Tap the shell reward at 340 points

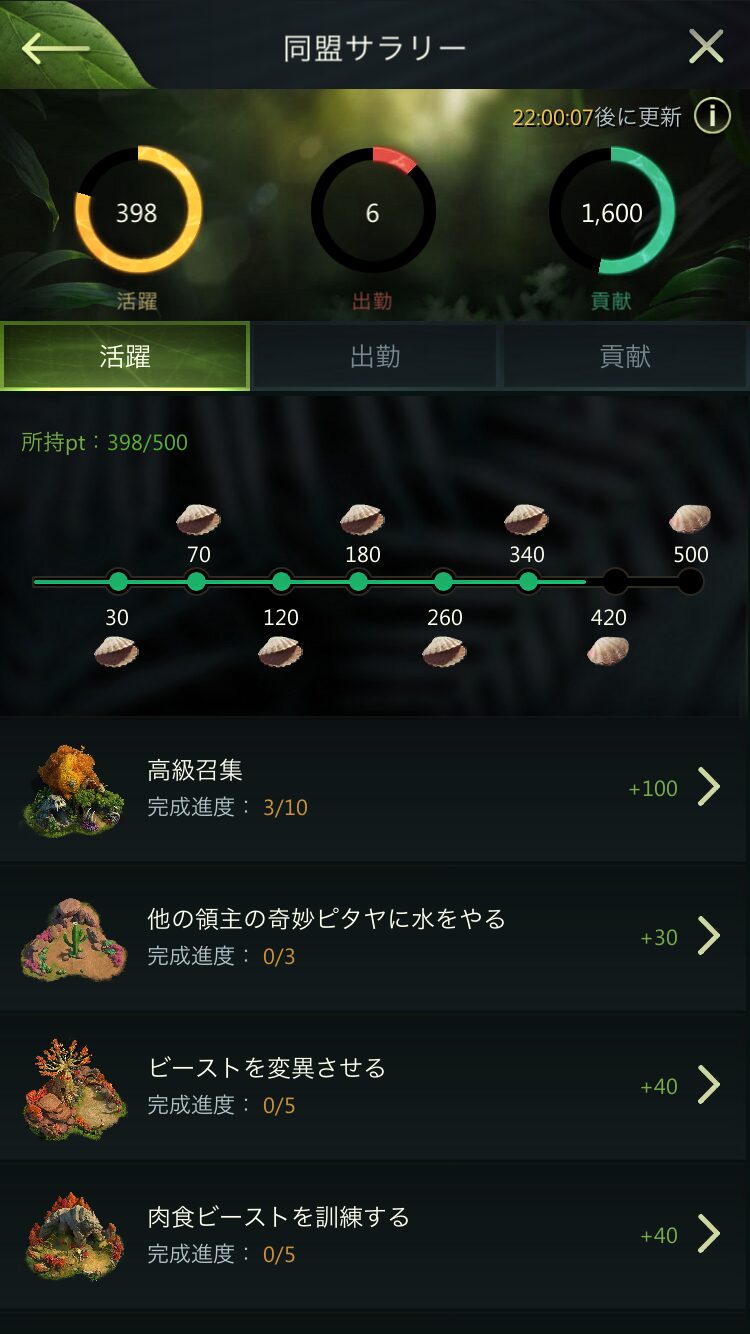(526, 519)
